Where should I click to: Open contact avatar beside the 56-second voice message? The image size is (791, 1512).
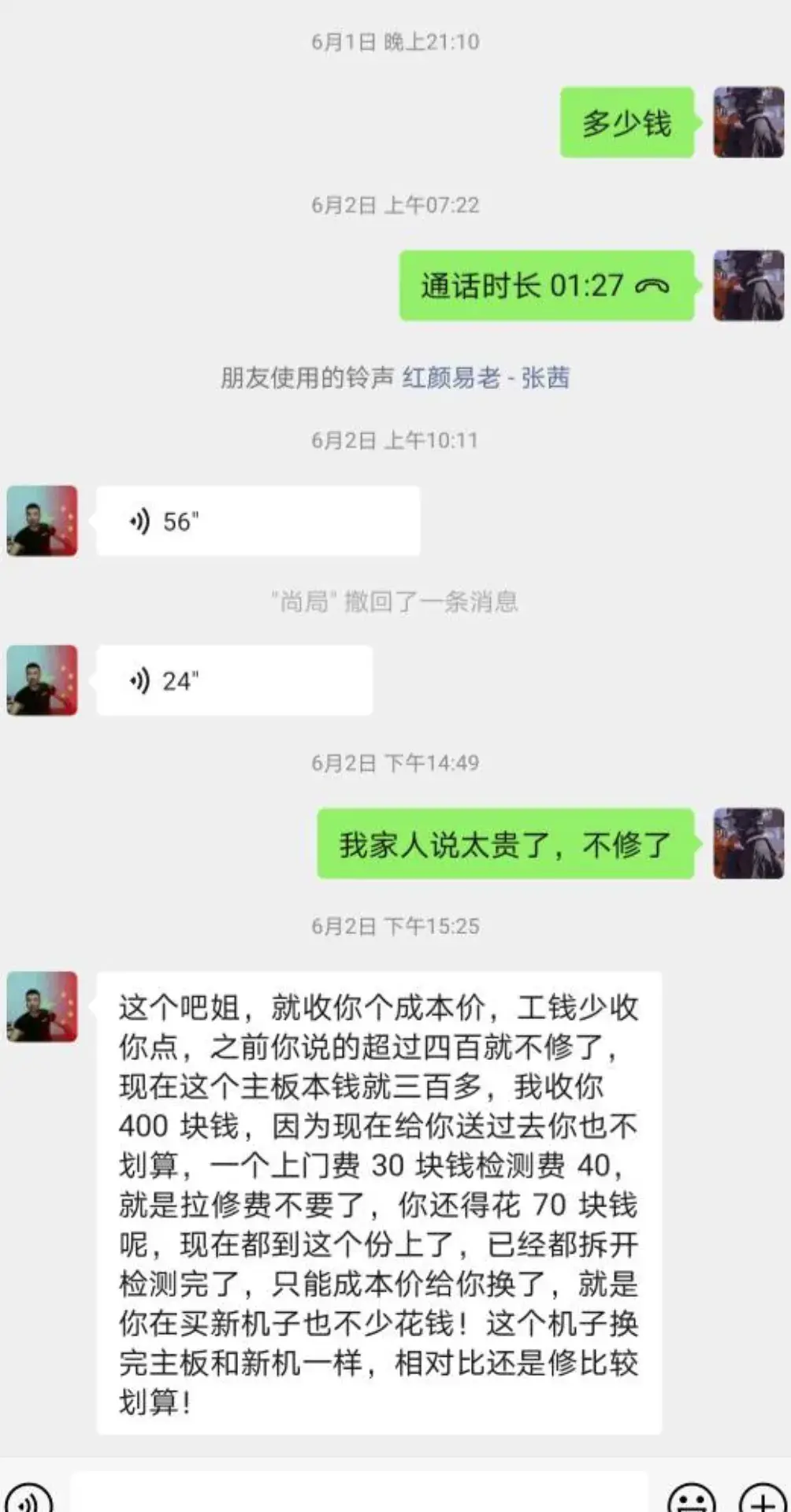click(x=43, y=521)
